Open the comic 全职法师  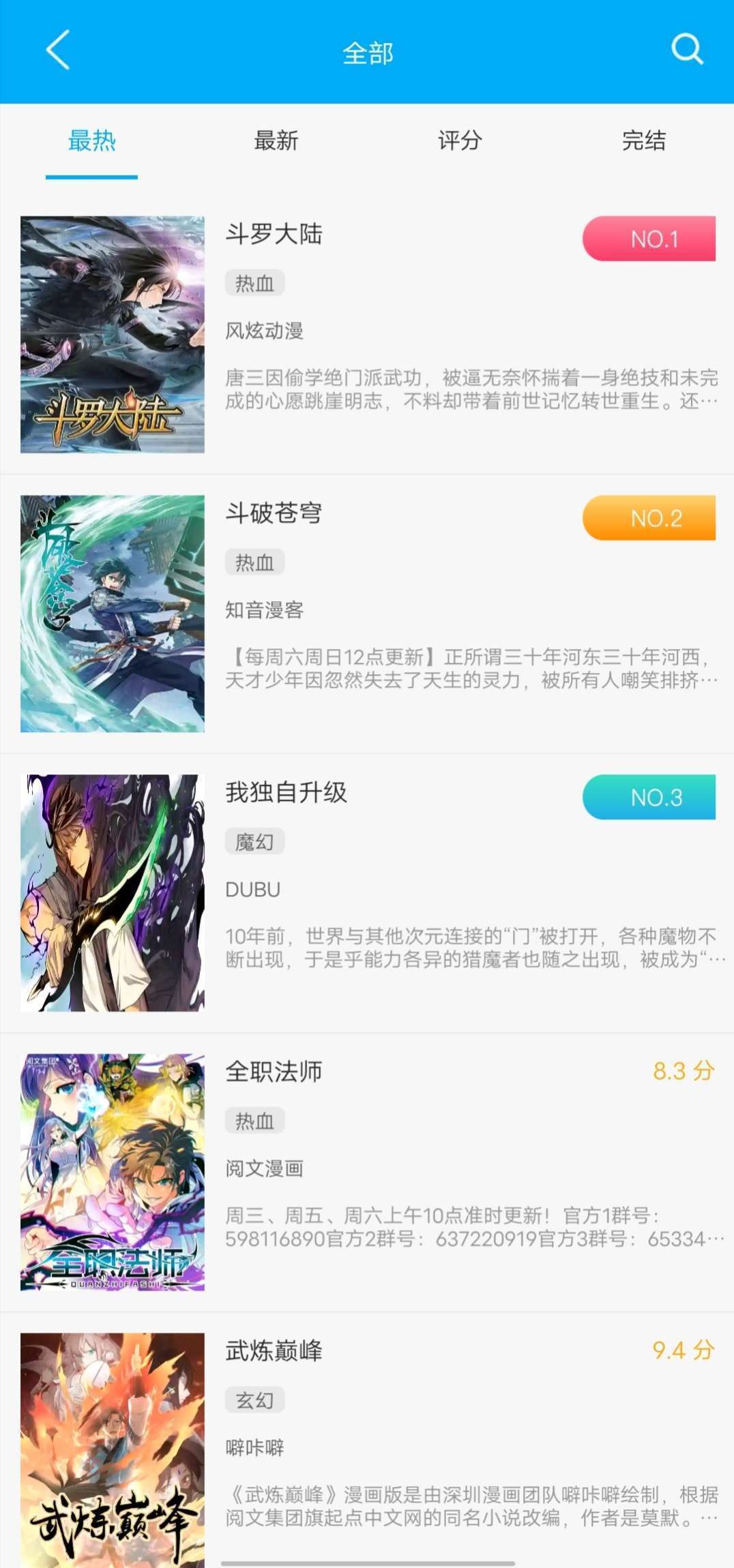coord(274,1072)
